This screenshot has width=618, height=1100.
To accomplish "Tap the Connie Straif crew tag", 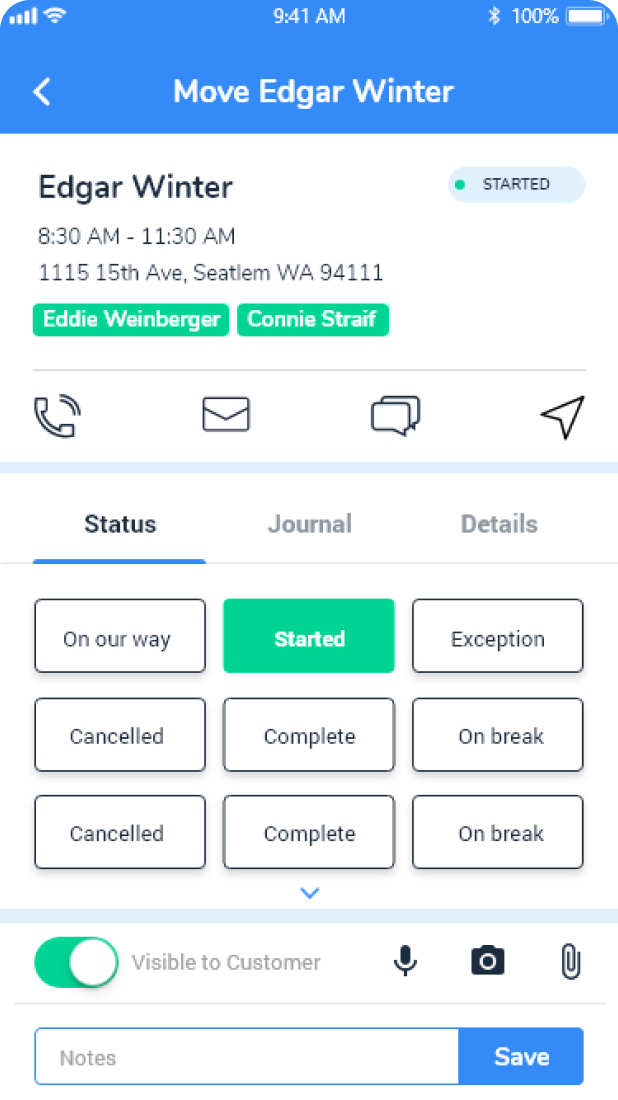I will 313,320.
